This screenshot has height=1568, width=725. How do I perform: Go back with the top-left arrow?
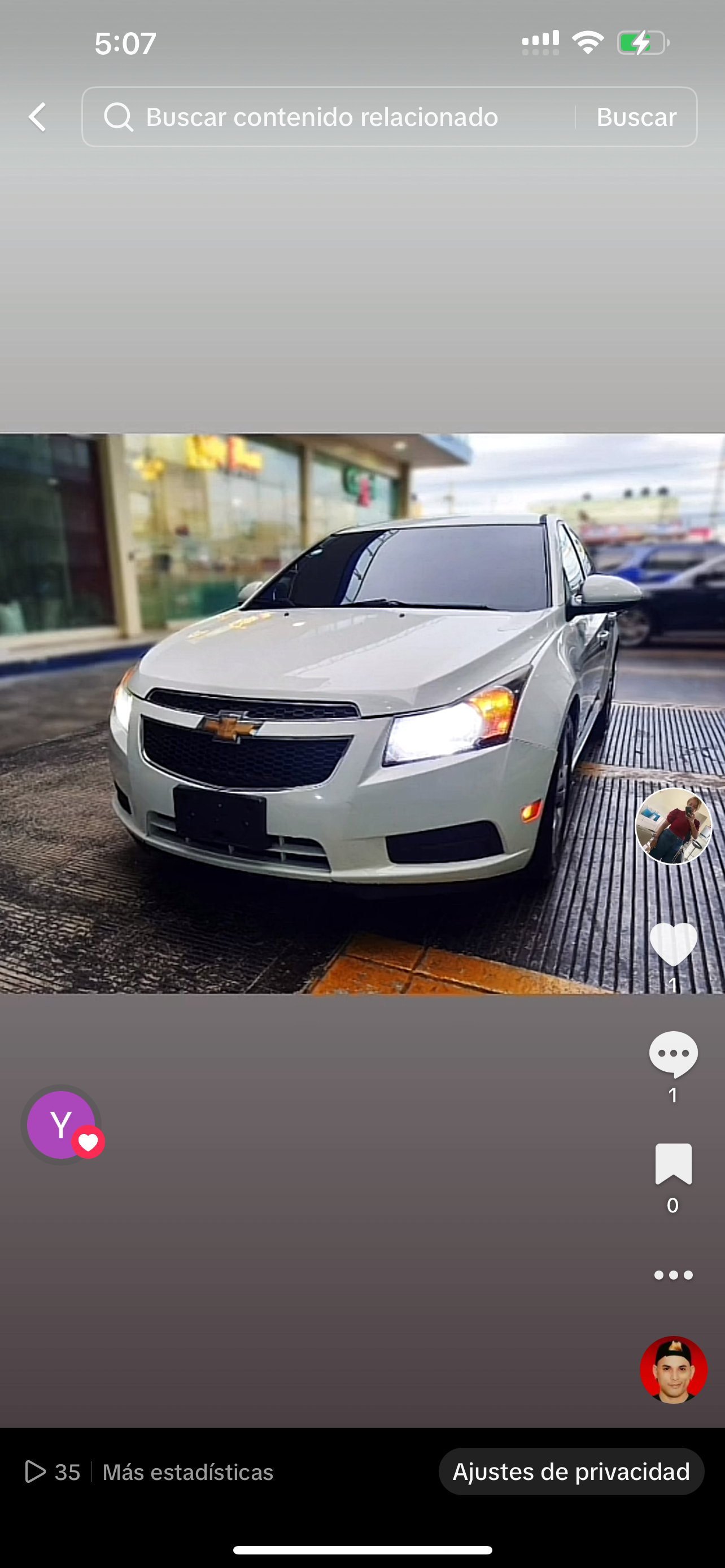37,117
